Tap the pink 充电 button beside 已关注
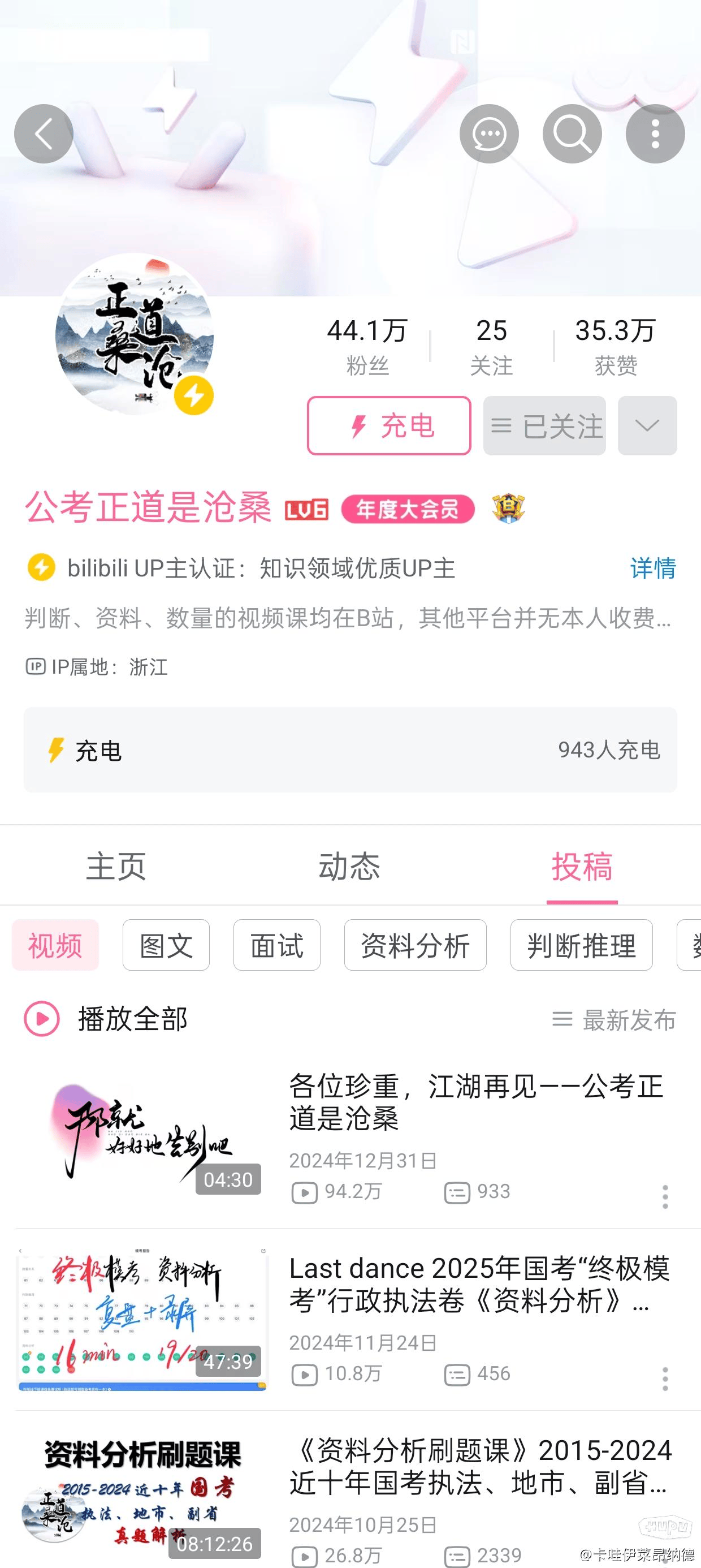 pyautogui.click(x=389, y=425)
